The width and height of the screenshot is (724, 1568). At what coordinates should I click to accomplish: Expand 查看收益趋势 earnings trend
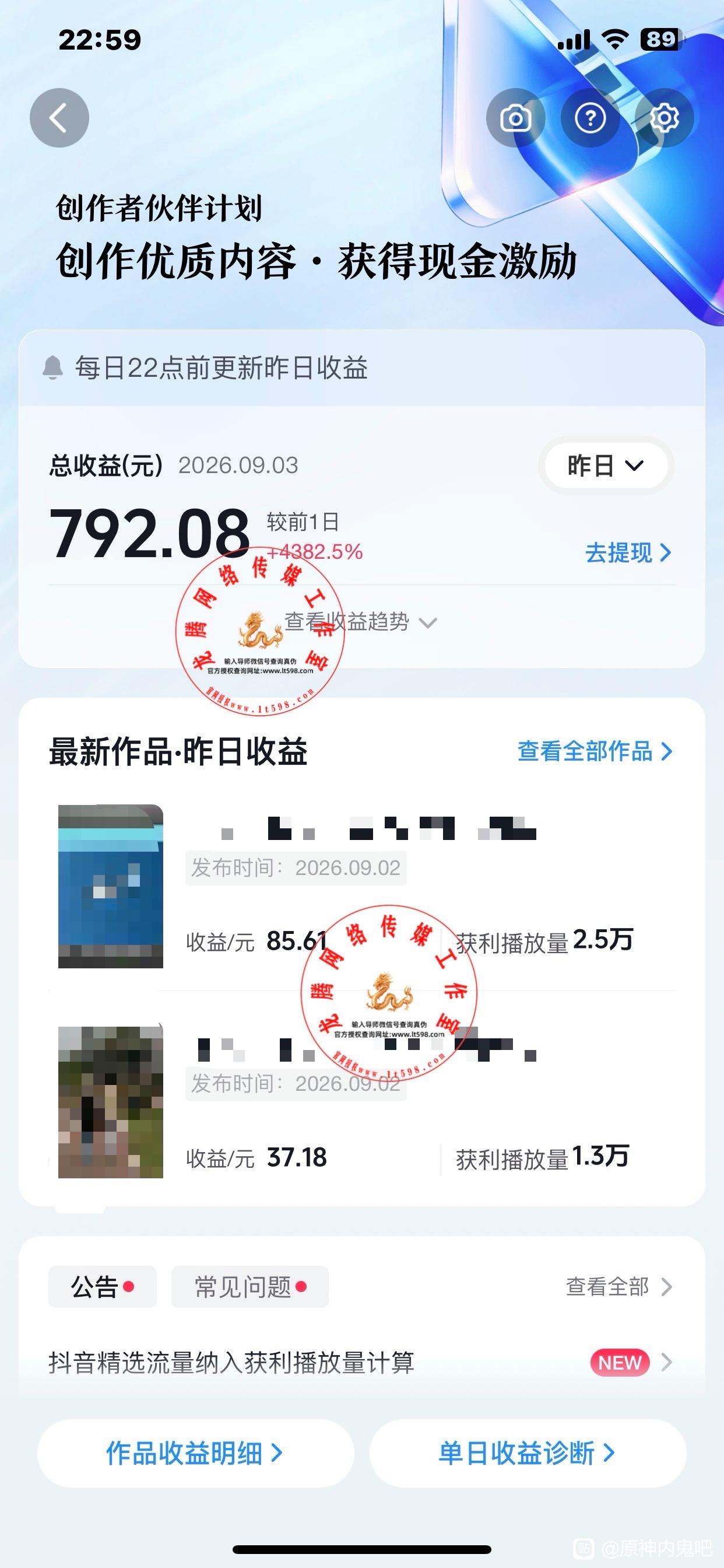pyautogui.click(x=361, y=621)
